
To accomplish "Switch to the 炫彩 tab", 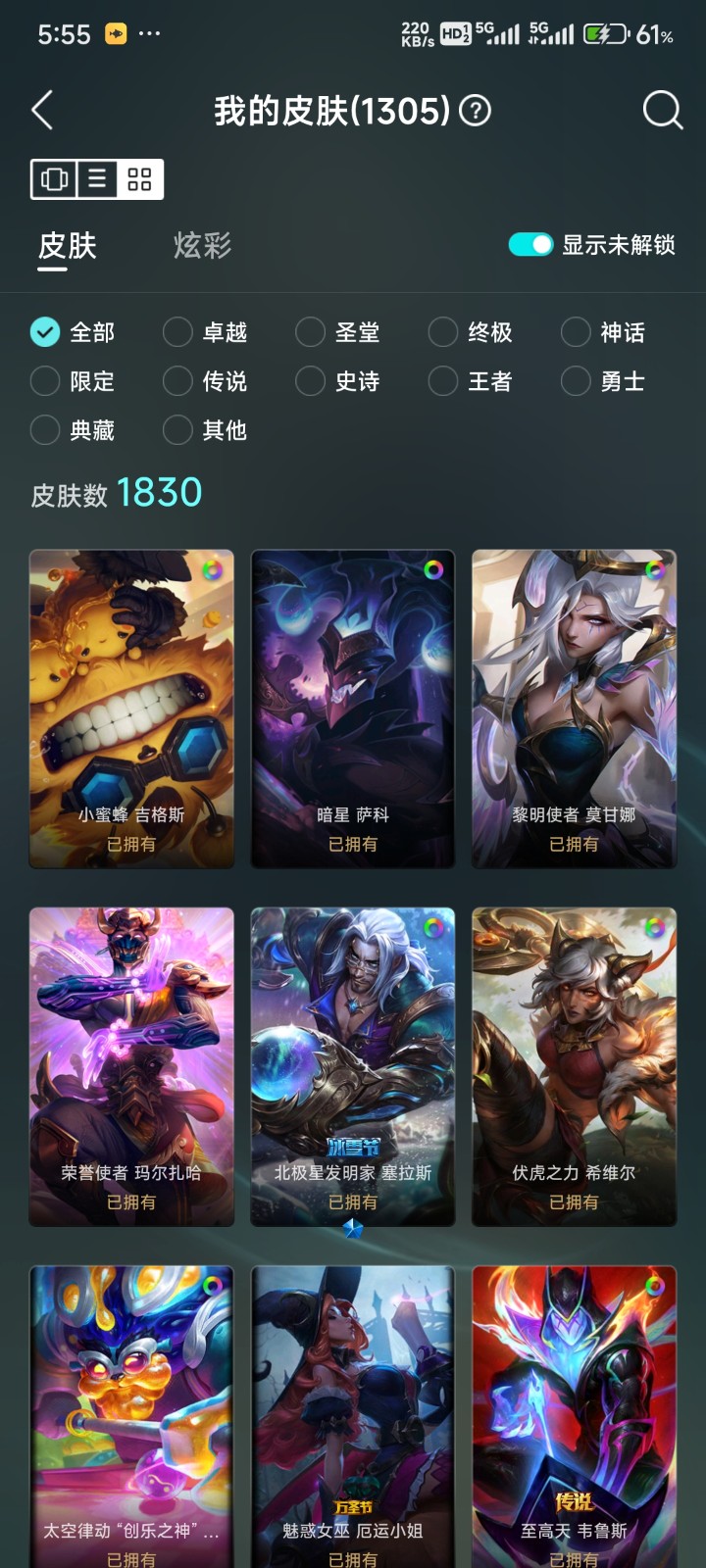I will coord(202,245).
